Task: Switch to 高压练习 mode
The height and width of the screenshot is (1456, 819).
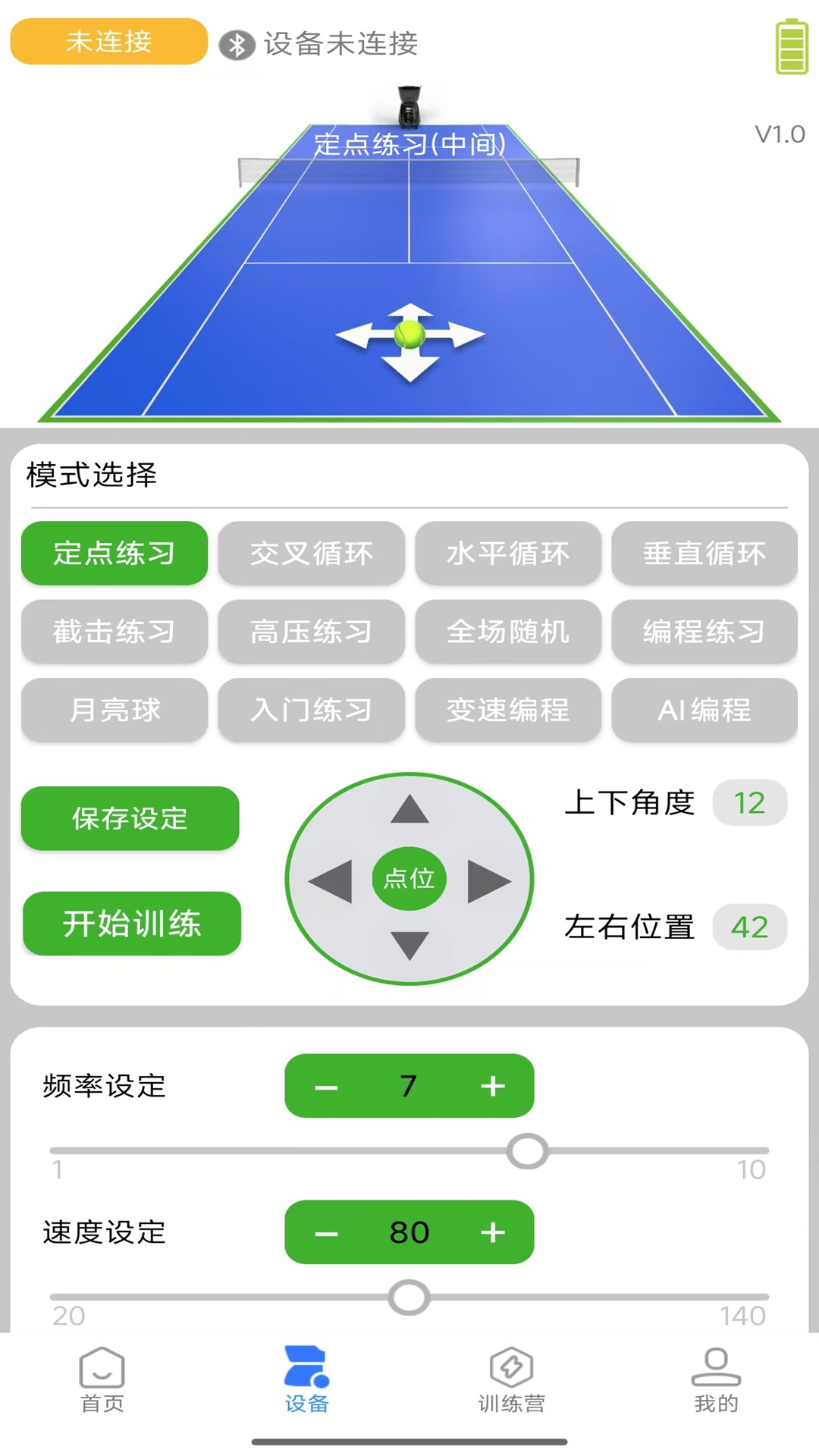Action: (310, 632)
